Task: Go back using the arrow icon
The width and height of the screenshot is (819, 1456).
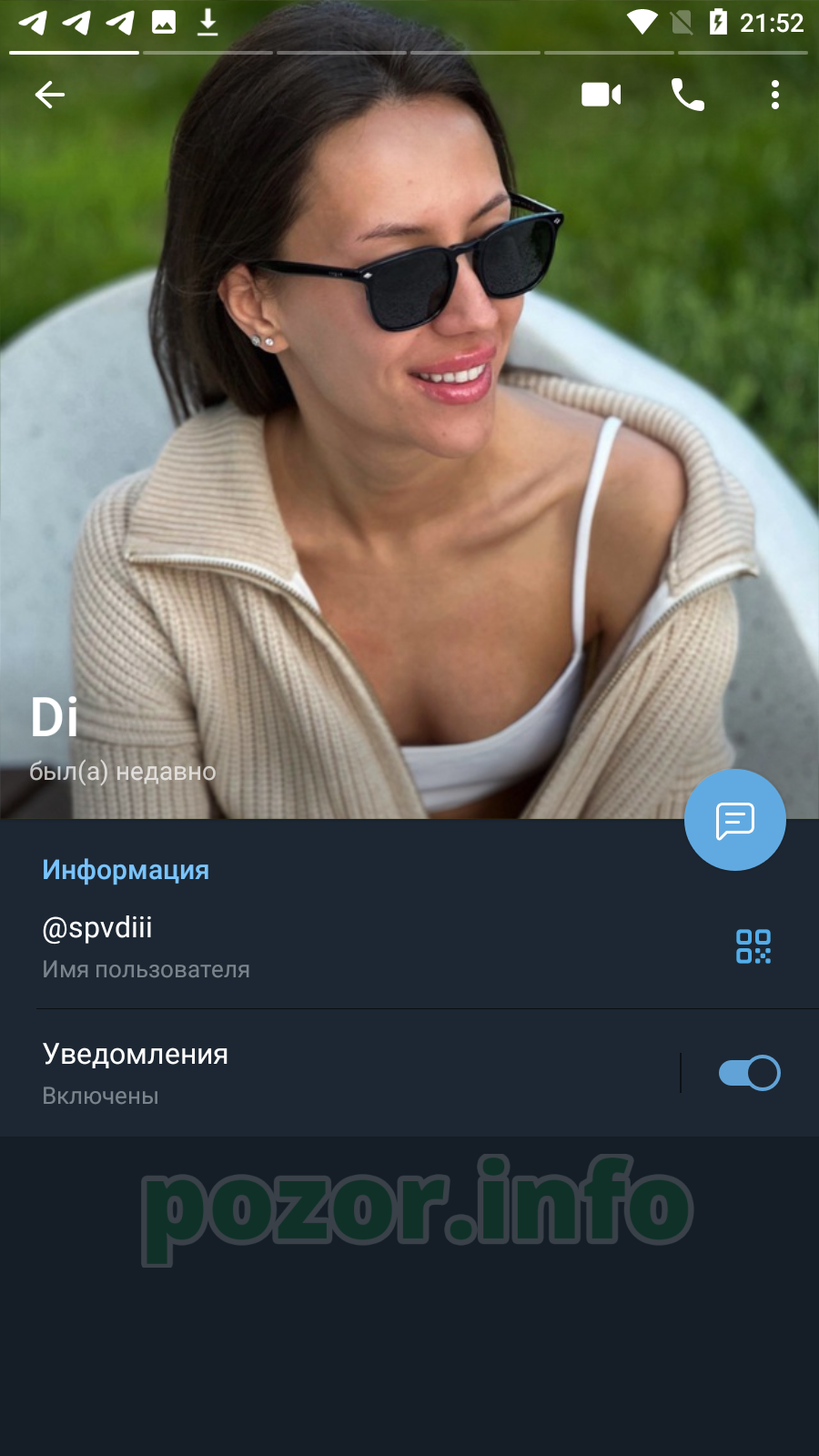Action: [x=50, y=95]
